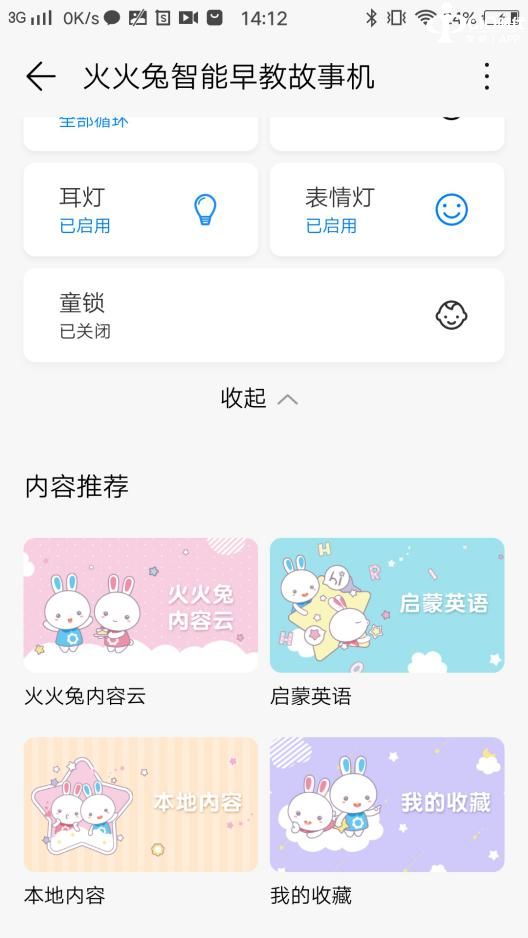The height and width of the screenshot is (938, 528).
Task: Toggle the 表情灯 expression light card
Action: coord(387,210)
